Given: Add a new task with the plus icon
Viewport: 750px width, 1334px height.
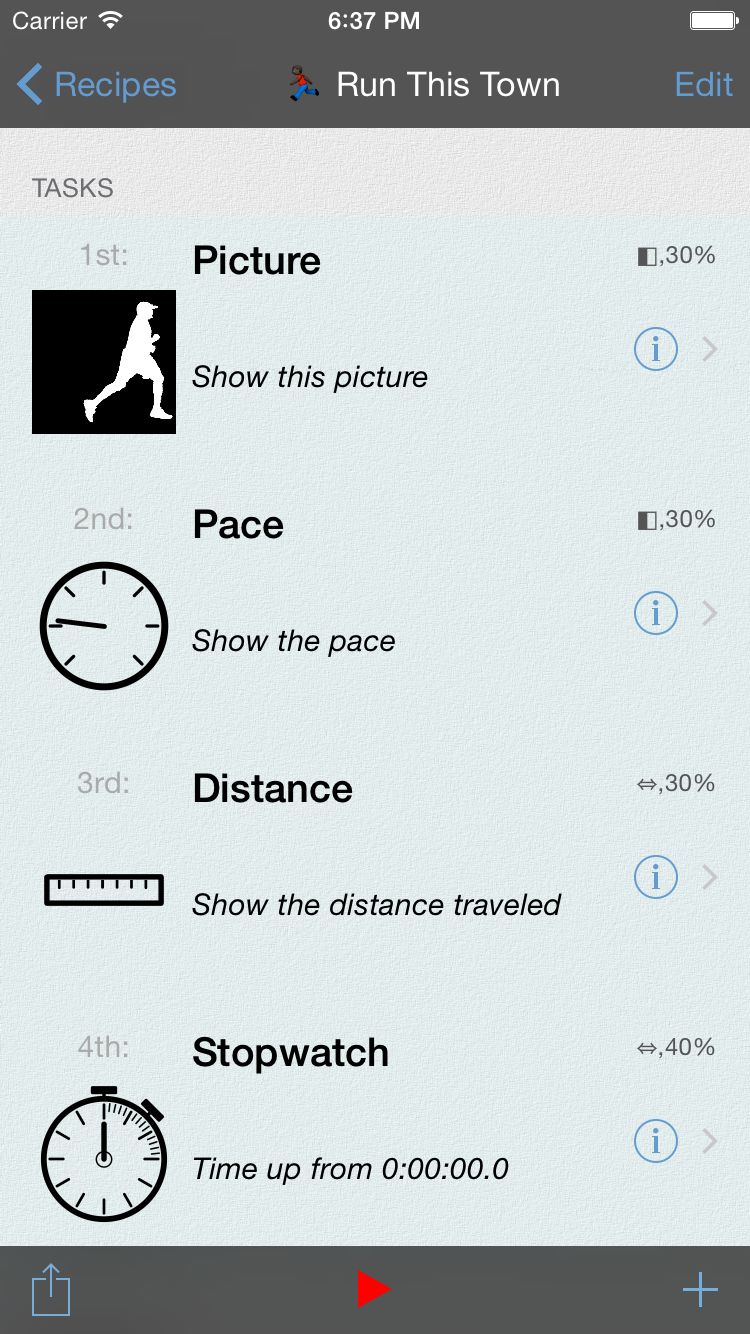Looking at the screenshot, I should pos(700,1290).
